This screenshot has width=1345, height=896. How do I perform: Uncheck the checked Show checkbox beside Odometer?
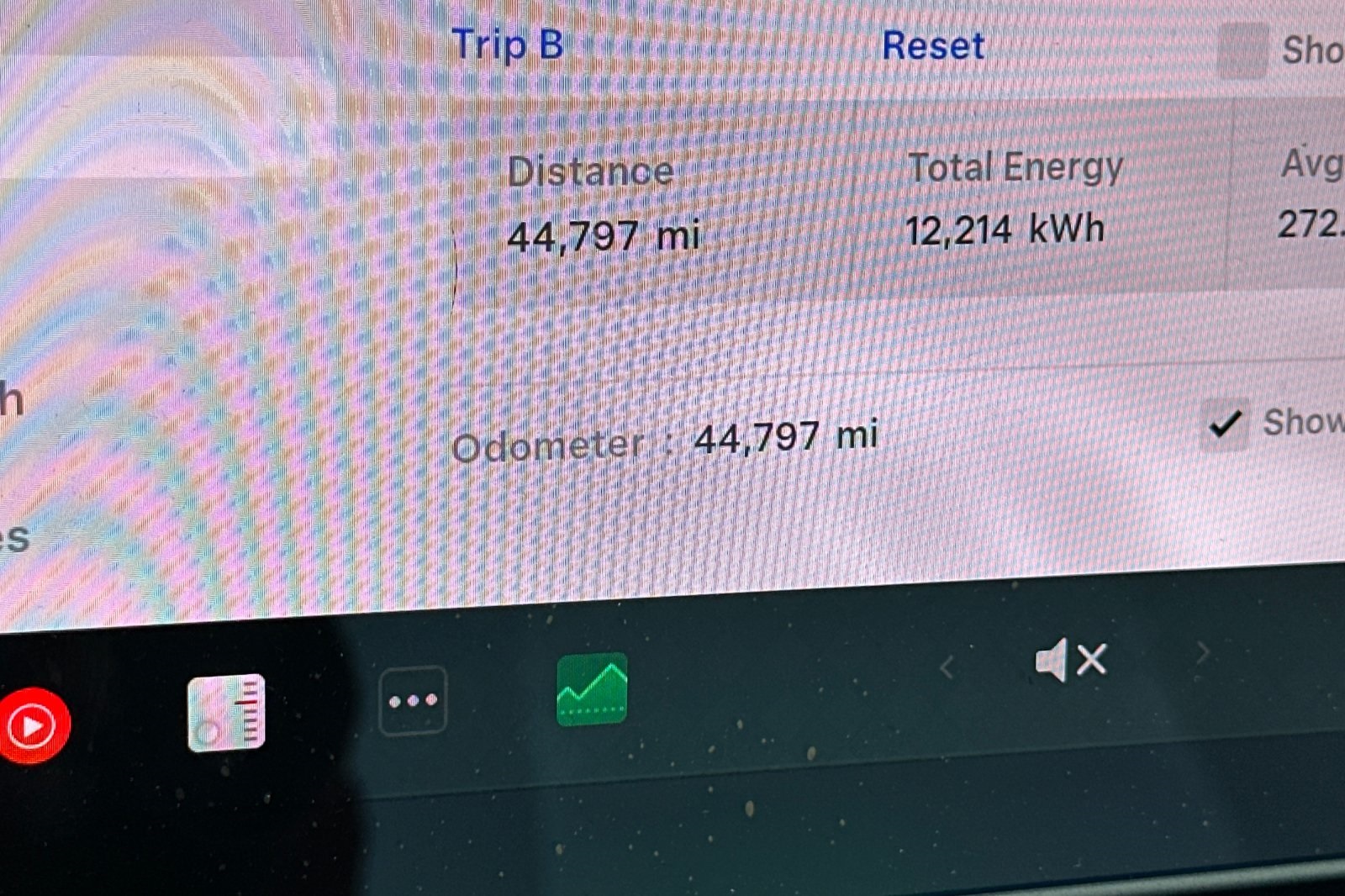click(1225, 425)
